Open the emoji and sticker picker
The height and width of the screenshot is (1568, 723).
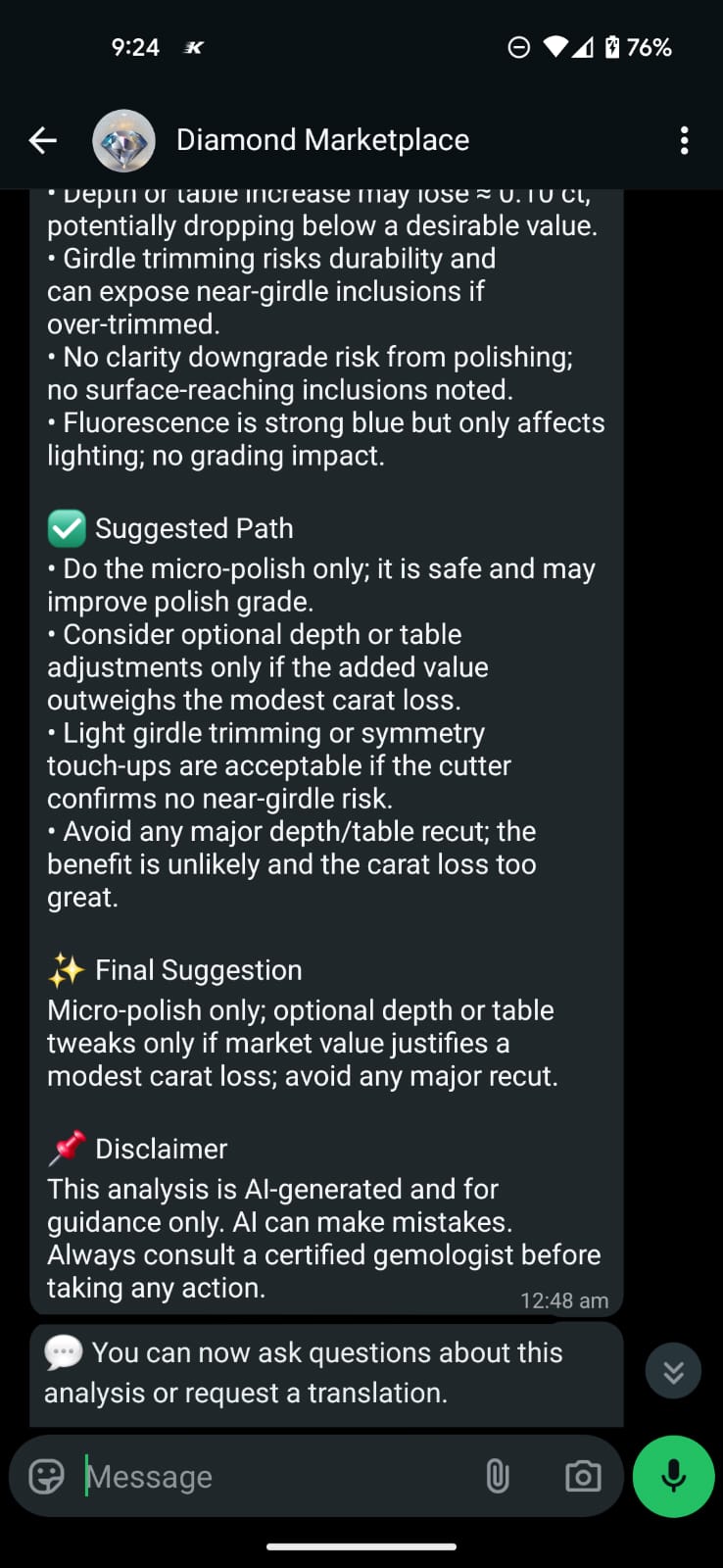click(47, 1476)
